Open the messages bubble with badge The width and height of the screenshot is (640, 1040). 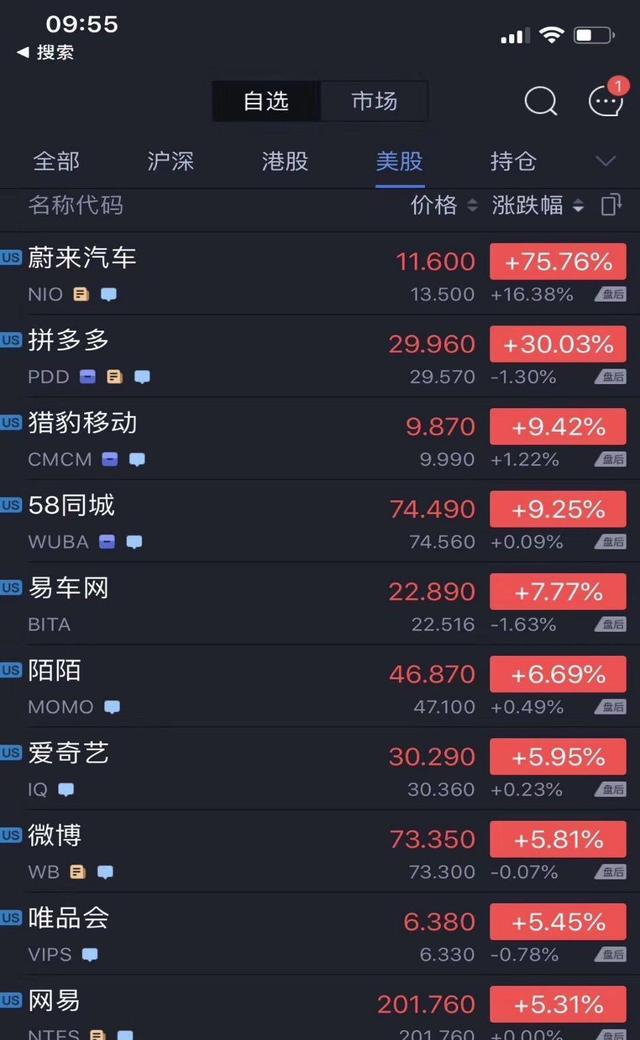(605, 101)
